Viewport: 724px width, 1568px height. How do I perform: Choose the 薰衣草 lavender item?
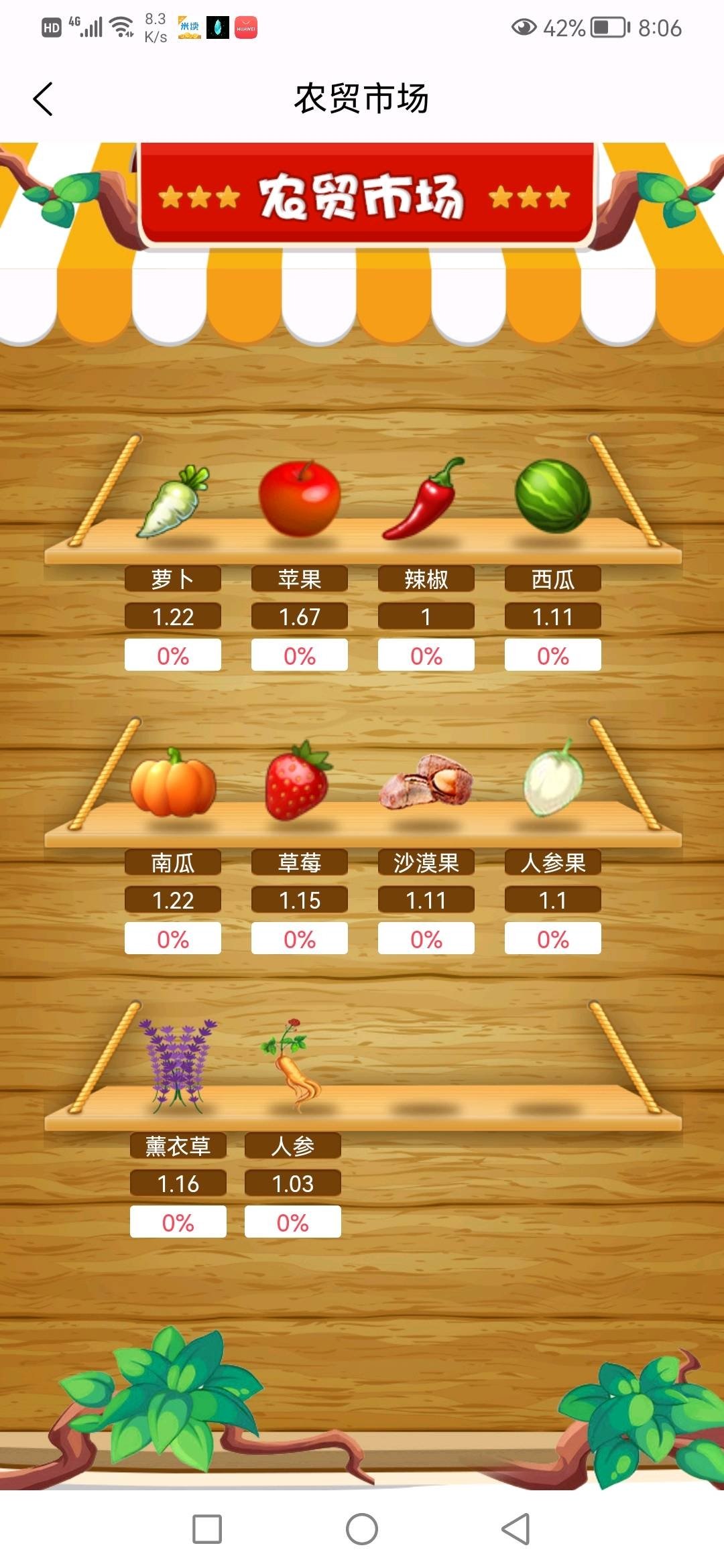click(178, 1065)
